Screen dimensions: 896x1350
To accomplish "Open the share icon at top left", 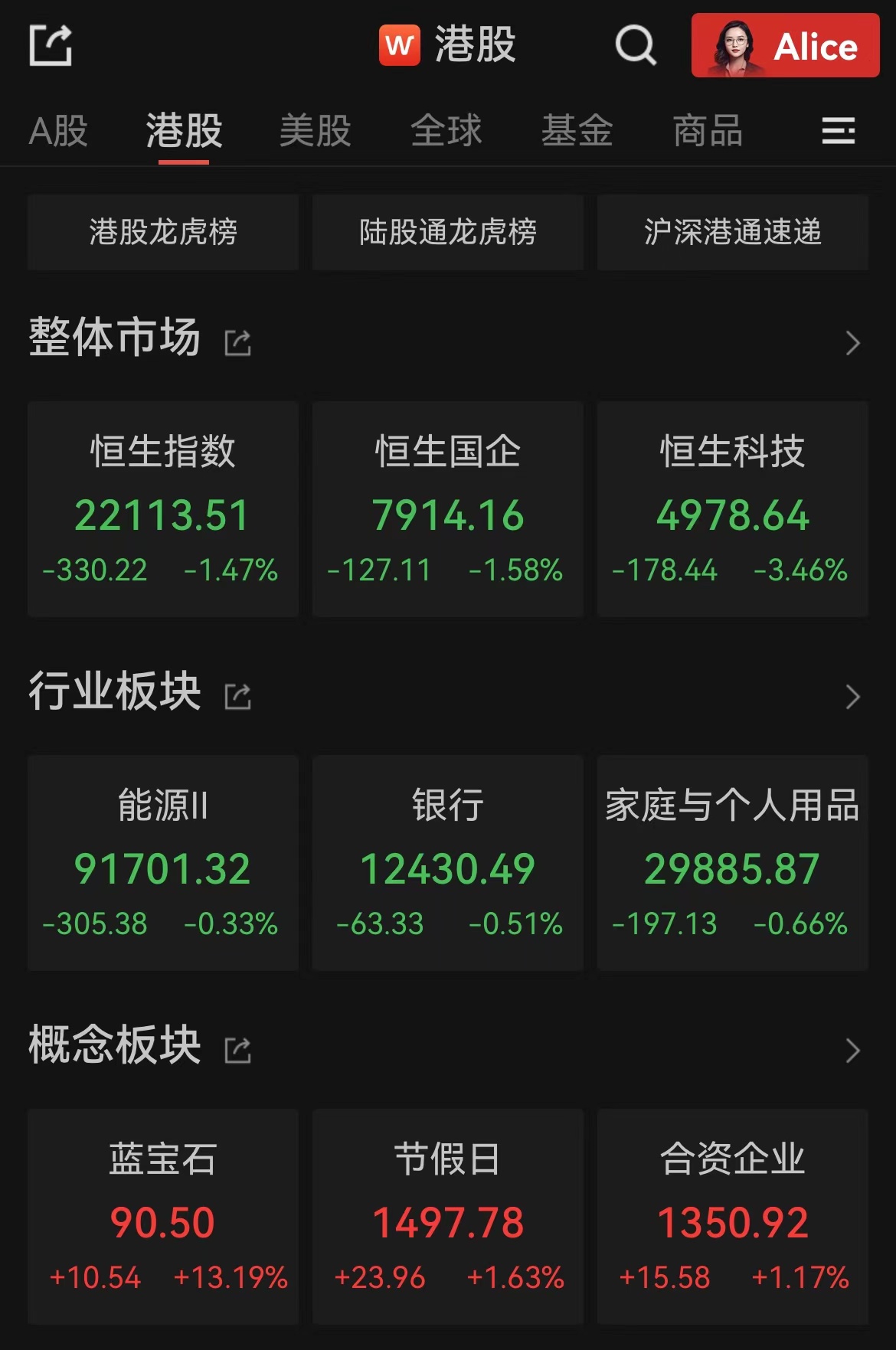I will click(x=51, y=45).
